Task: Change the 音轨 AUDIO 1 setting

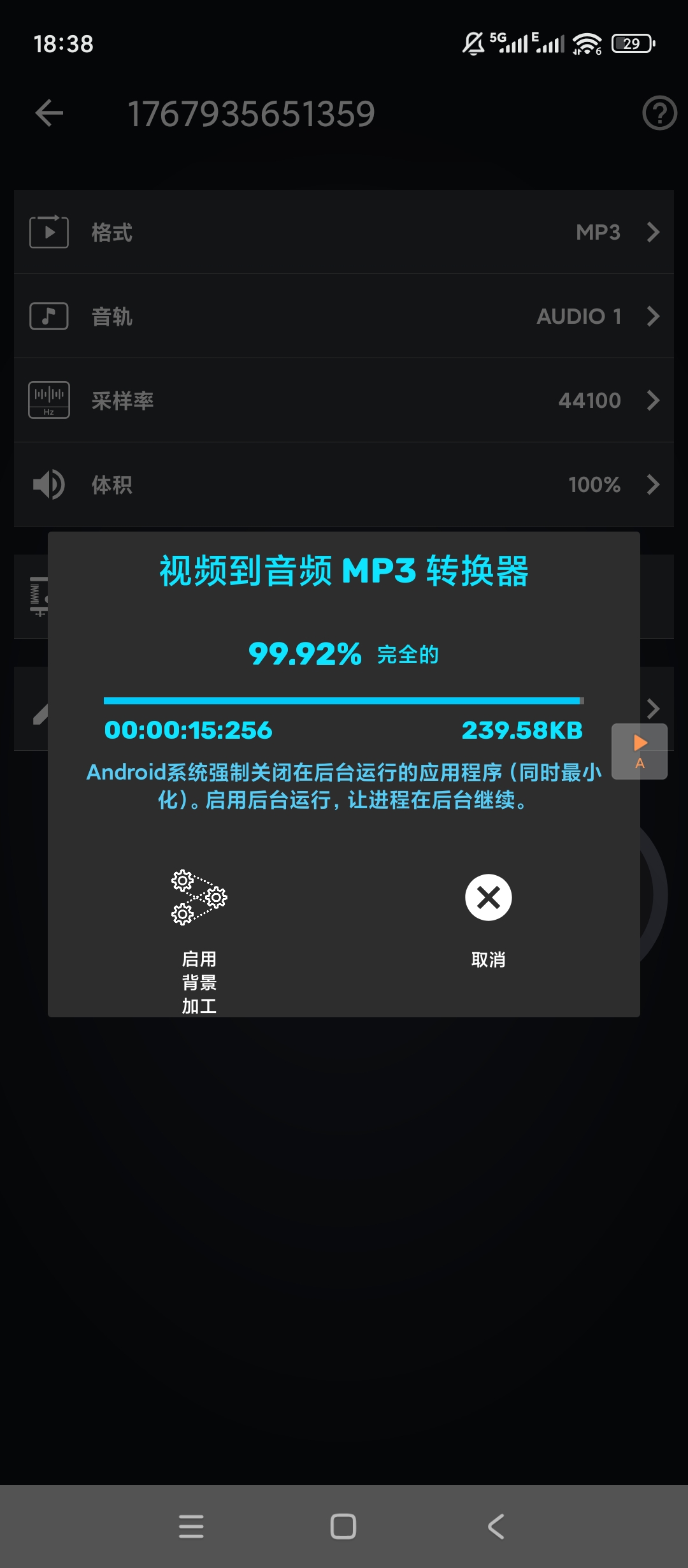Action: pyautogui.click(x=344, y=316)
